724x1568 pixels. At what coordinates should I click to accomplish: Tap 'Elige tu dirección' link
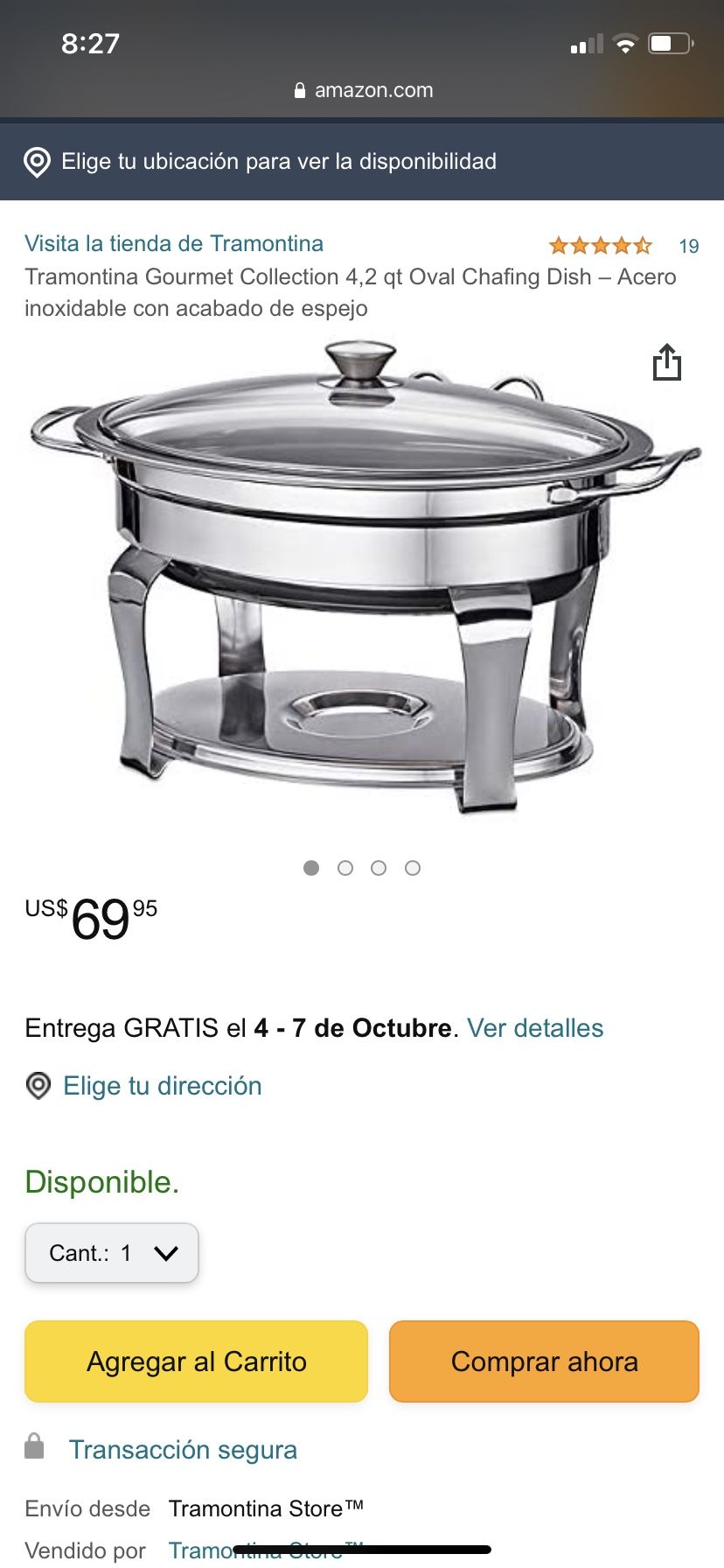coord(162,1086)
